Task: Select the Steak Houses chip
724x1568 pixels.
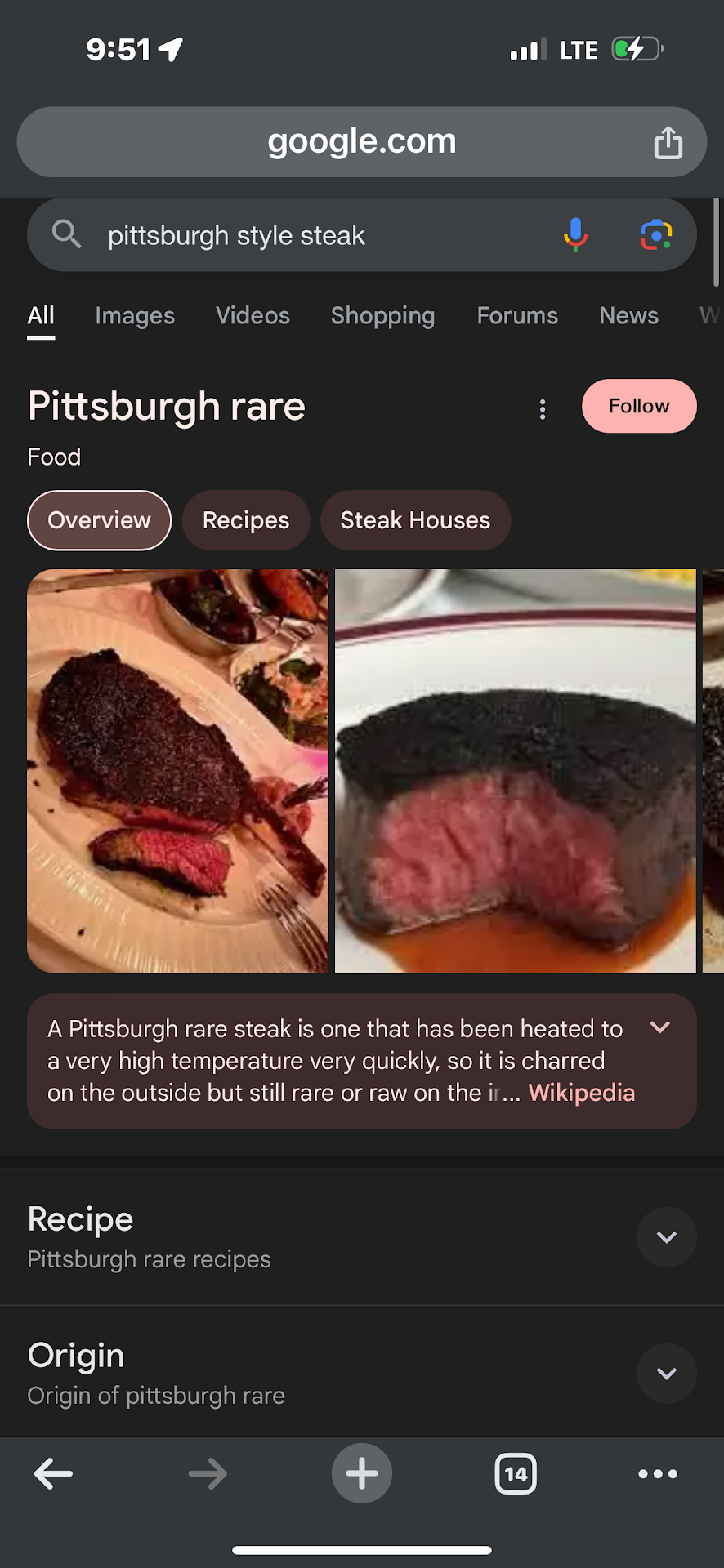Action: click(415, 520)
